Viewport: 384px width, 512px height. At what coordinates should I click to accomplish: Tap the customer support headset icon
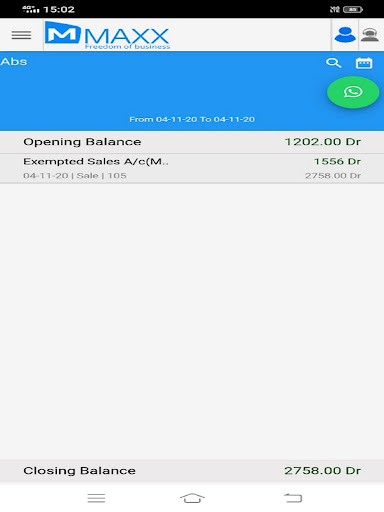(370, 35)
